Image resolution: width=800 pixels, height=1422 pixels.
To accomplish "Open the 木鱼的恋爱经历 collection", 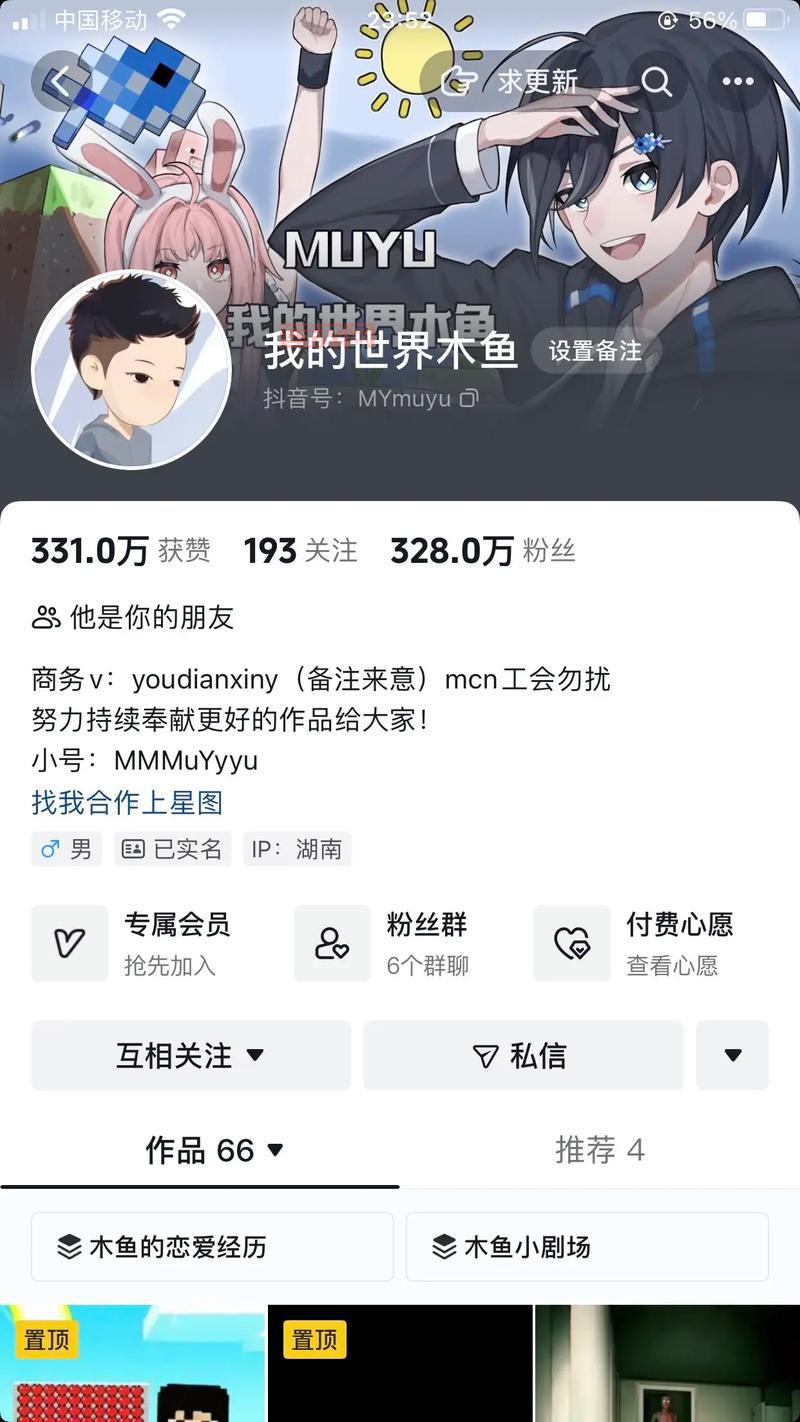I will (x=212, y=1246).
